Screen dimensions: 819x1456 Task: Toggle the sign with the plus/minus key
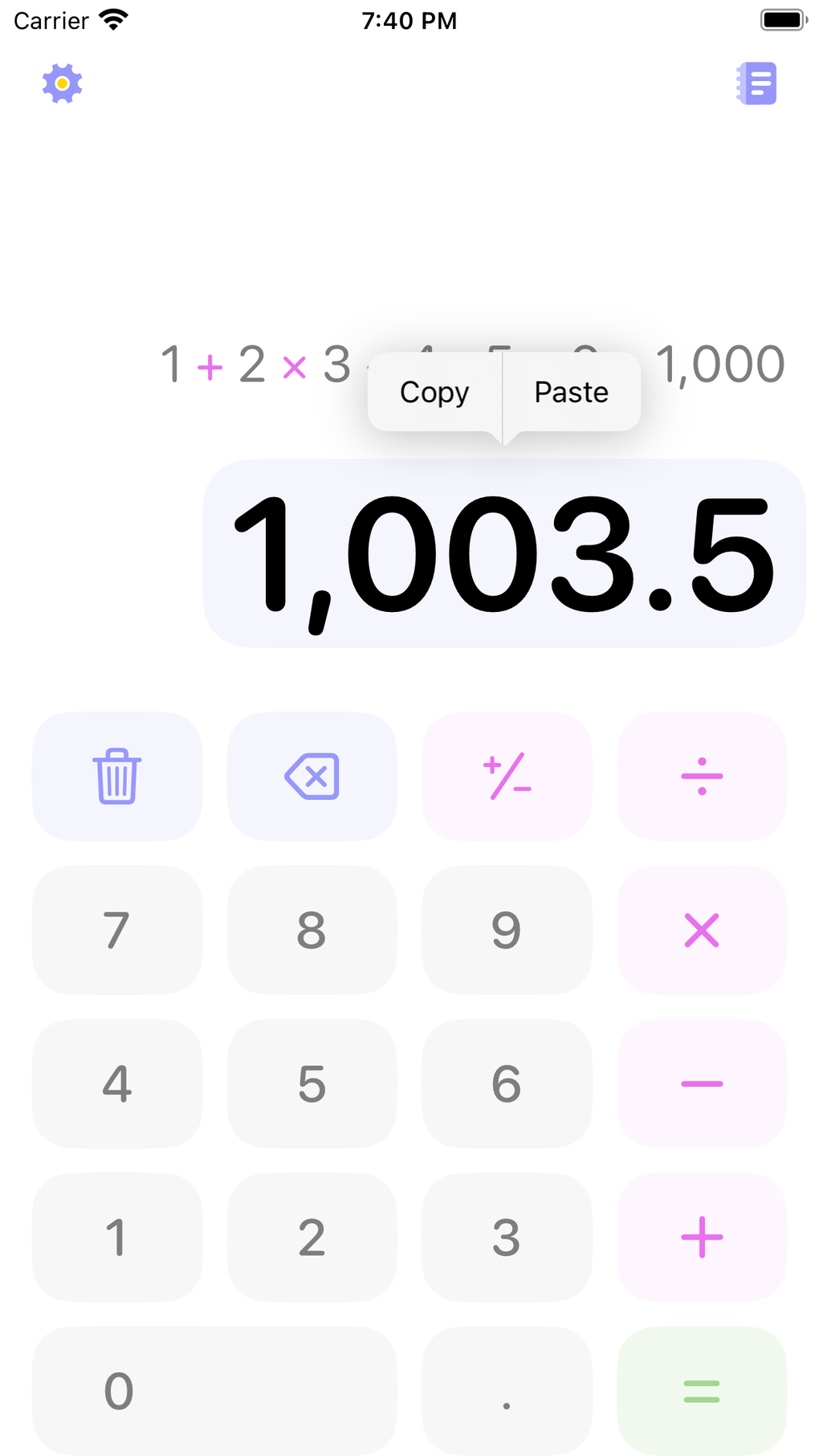(x=506, y=776)
